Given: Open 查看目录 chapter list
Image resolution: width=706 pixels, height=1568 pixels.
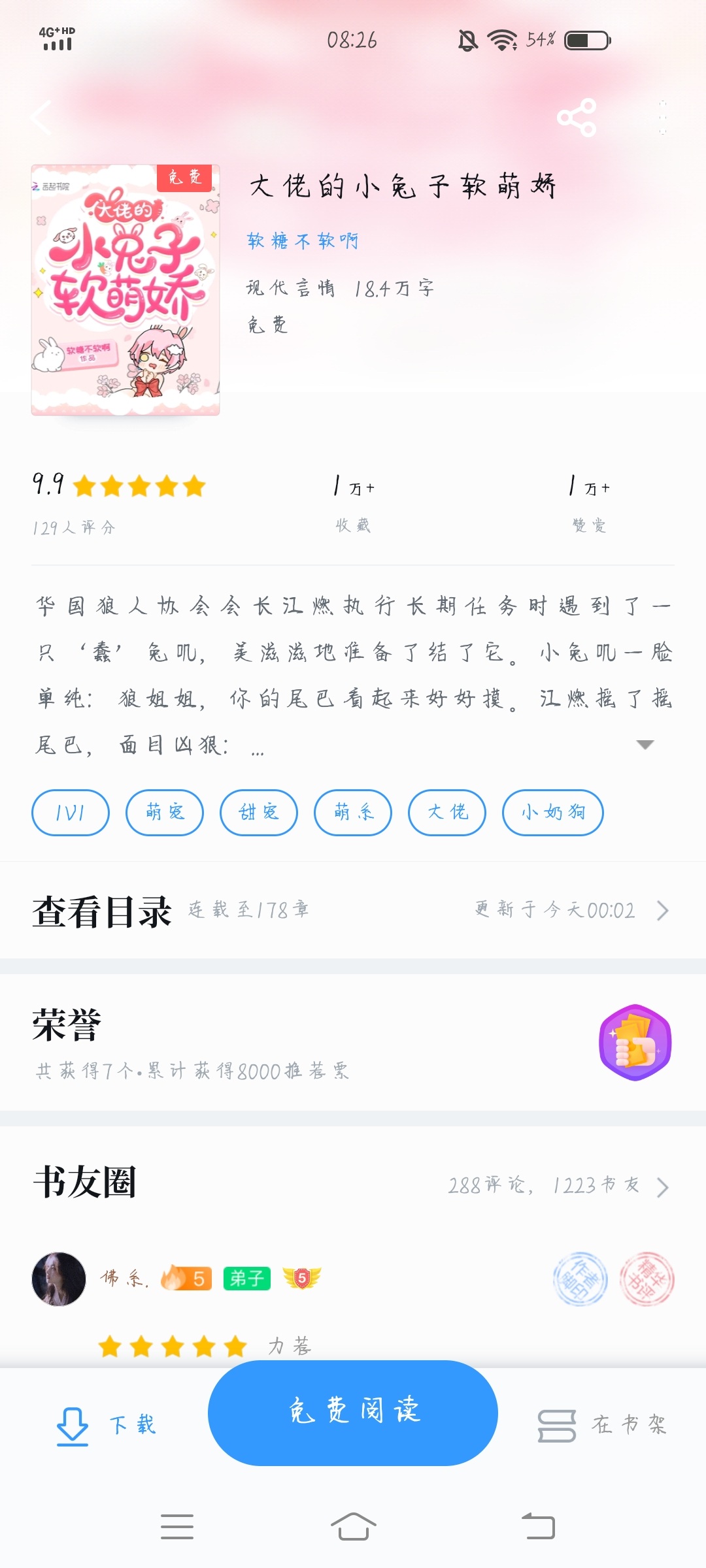Looking at the screenshot, I should click(353, 911).
